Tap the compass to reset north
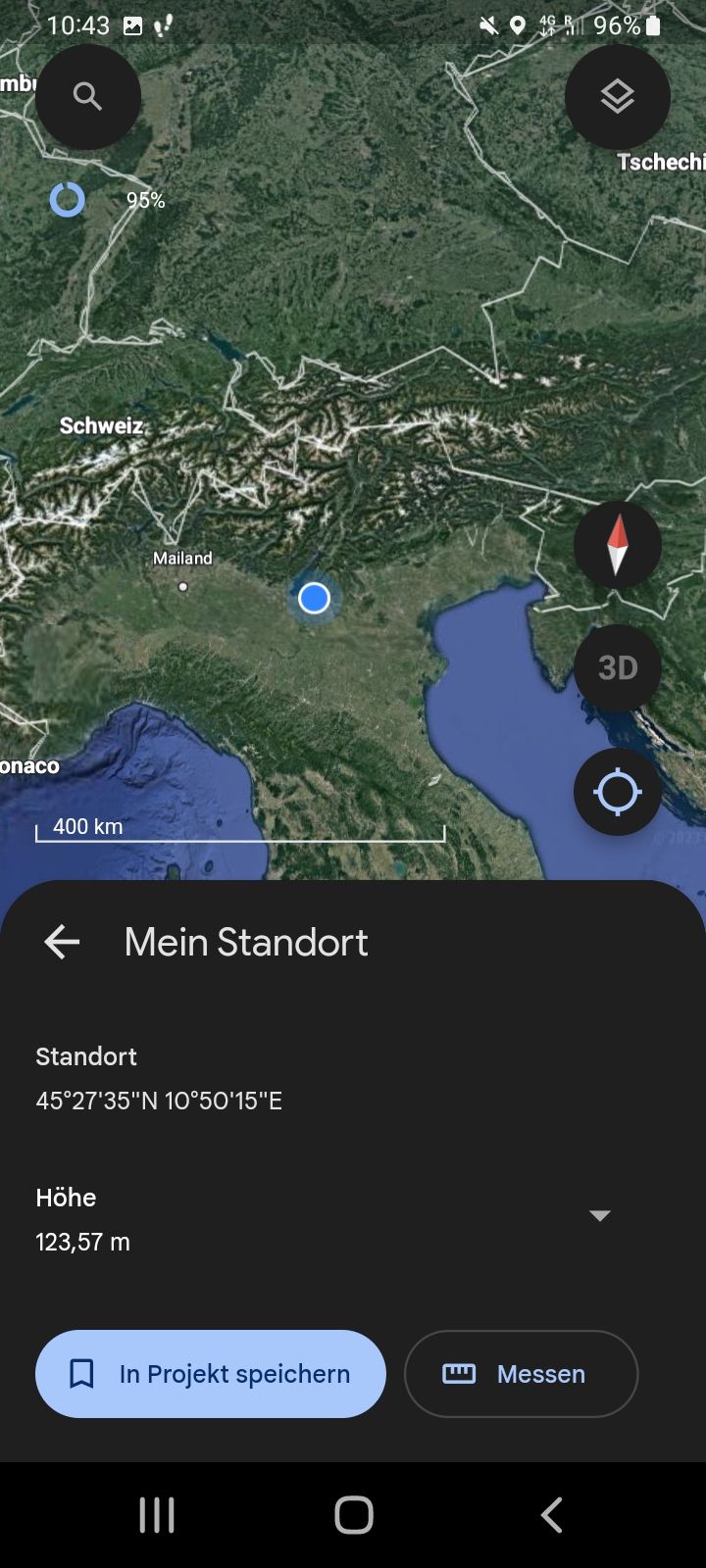The width and height of the screenshot is (706, 1568). (617, 545)
